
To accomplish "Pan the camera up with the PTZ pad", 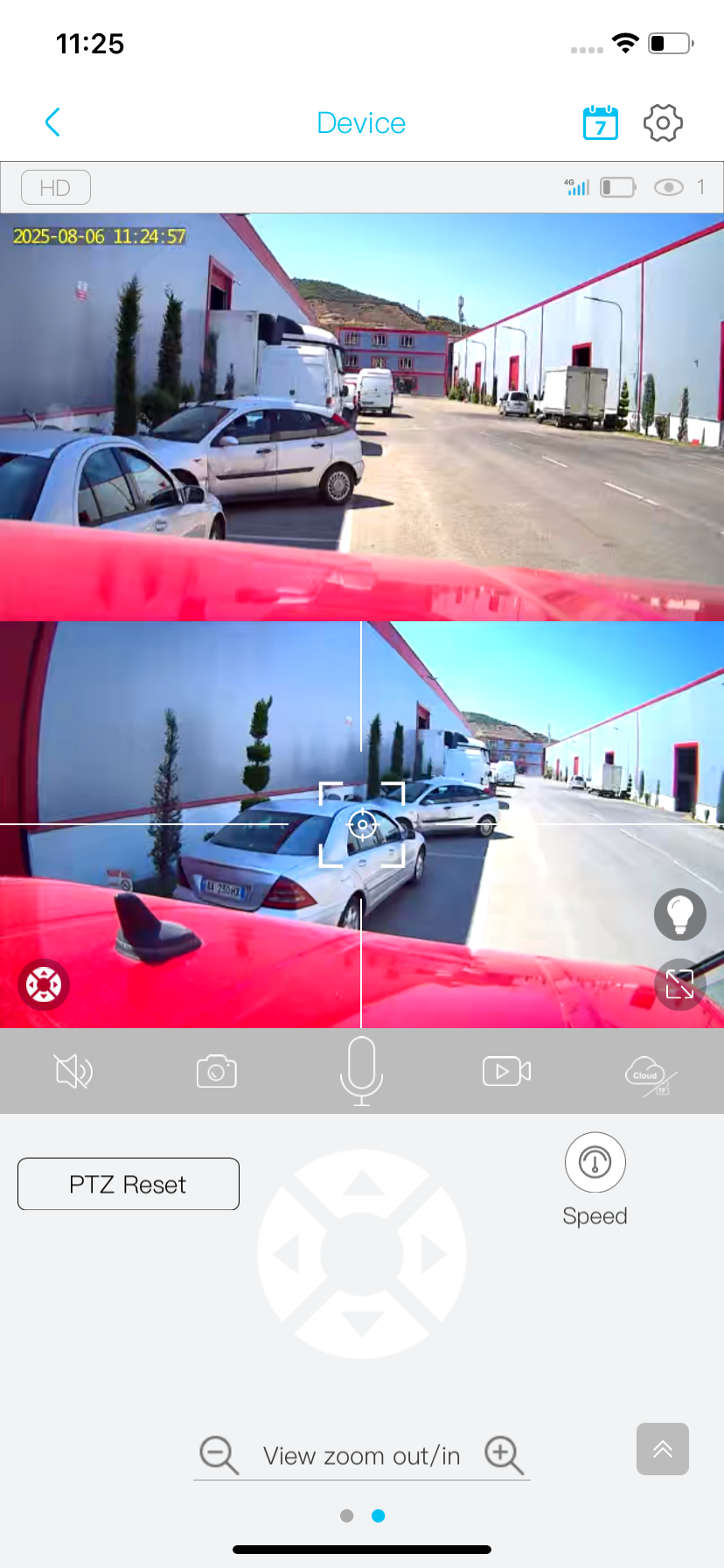I will pyautogui.click(x=364, y=1185).
